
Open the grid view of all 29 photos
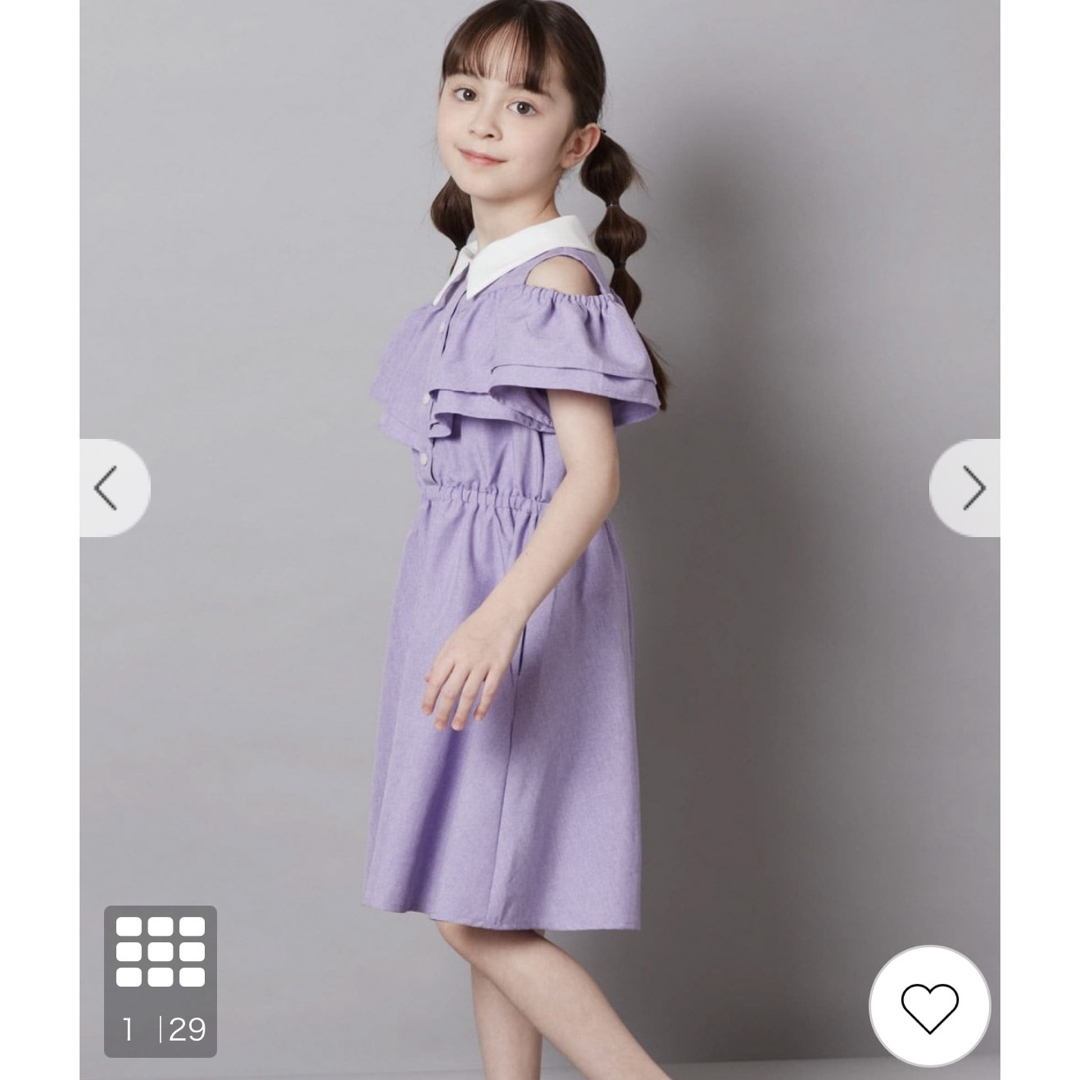(x=160, y=980)
